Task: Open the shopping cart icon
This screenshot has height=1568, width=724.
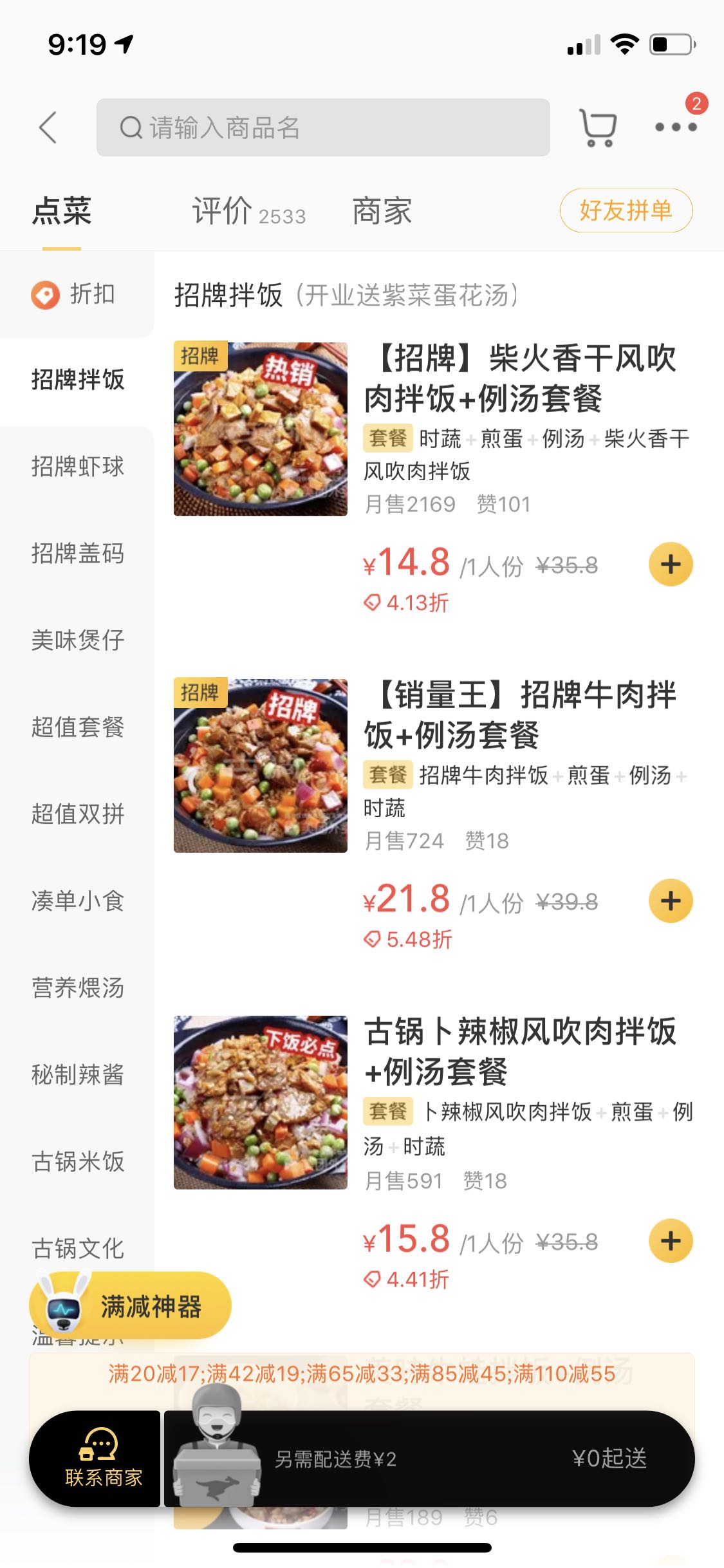Action: pos(598,127)
